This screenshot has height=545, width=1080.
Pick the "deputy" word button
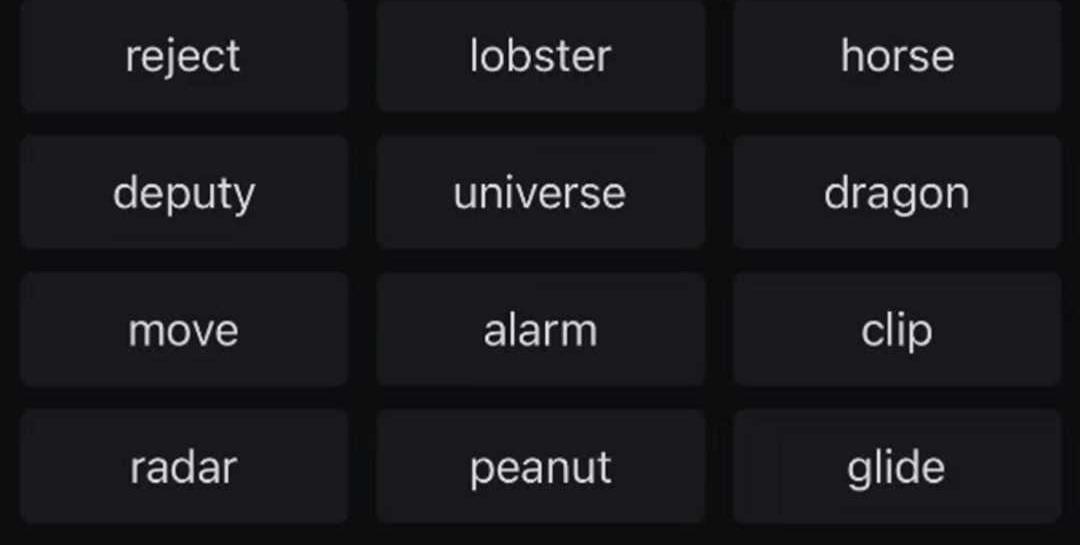pos(184,192)
